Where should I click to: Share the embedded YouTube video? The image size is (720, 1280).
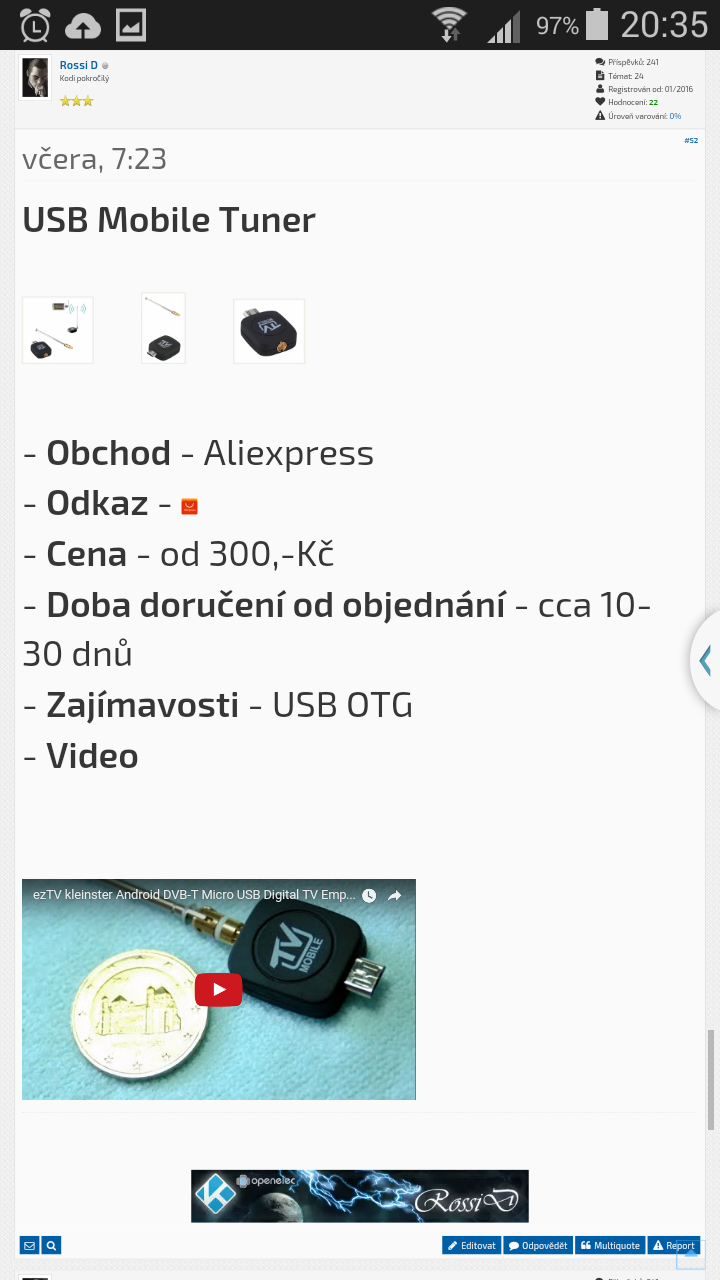(x=395, y=896)
